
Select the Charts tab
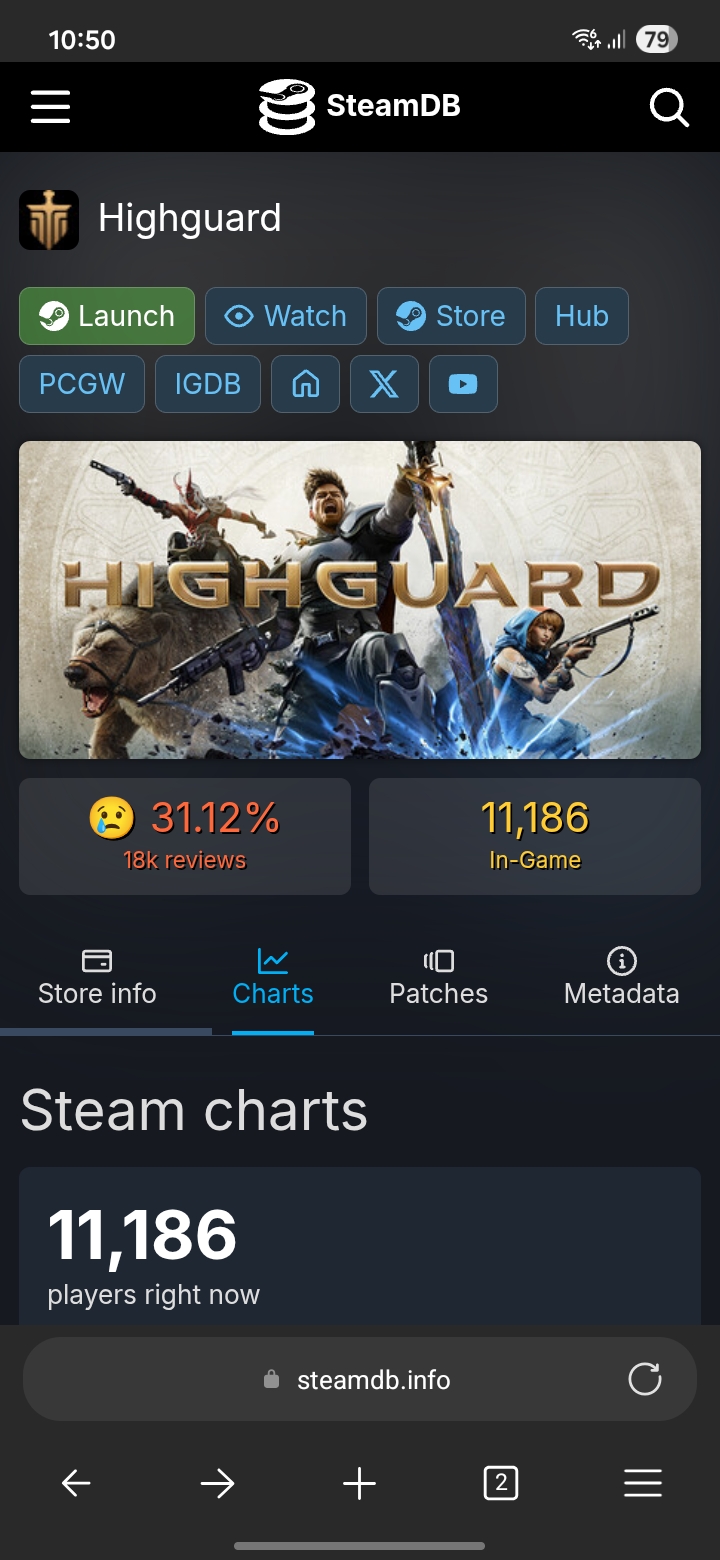point(273,978)
